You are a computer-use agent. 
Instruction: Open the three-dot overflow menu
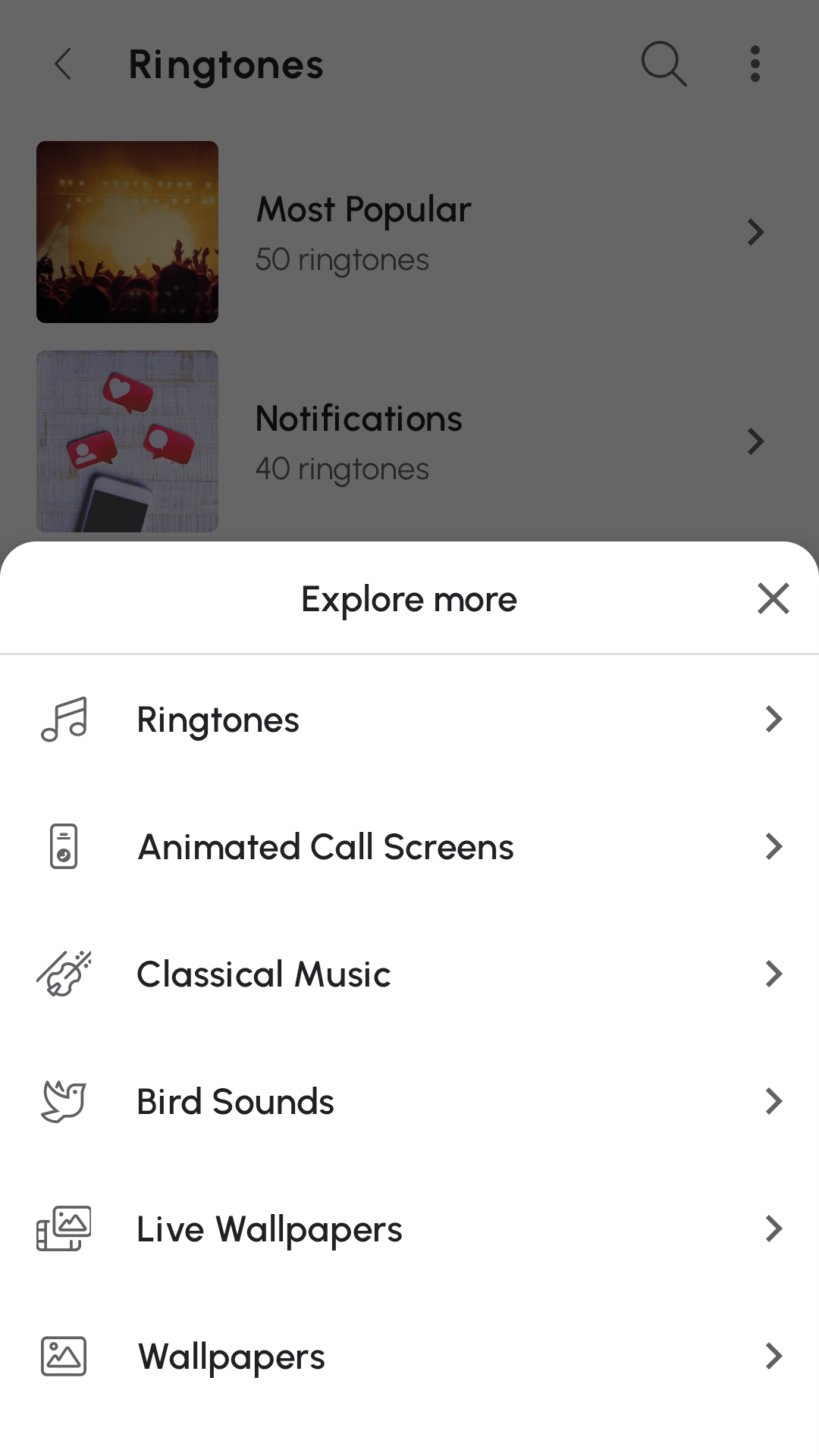pos(755,64)
